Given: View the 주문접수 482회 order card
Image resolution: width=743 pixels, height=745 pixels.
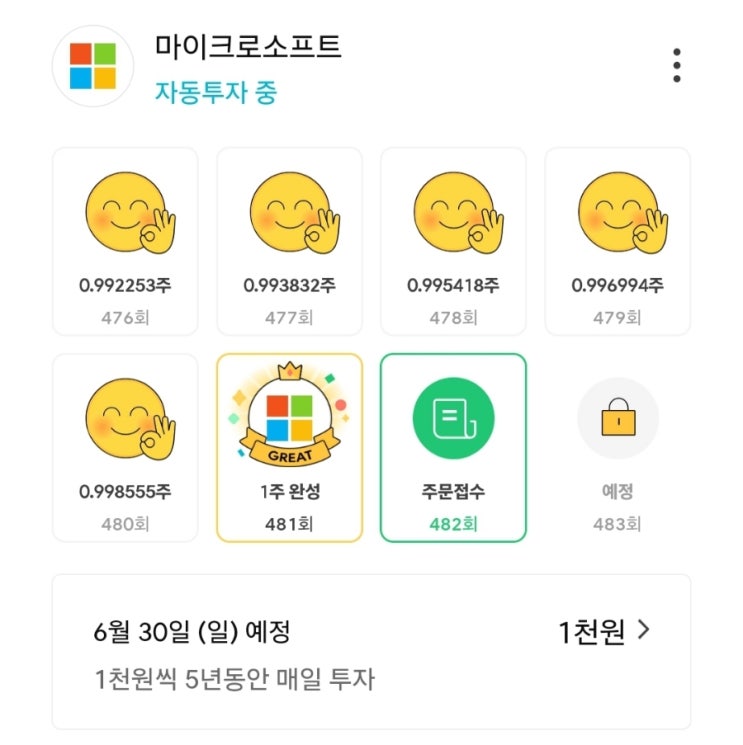Looking at the screenshot, I should (453, 447).
